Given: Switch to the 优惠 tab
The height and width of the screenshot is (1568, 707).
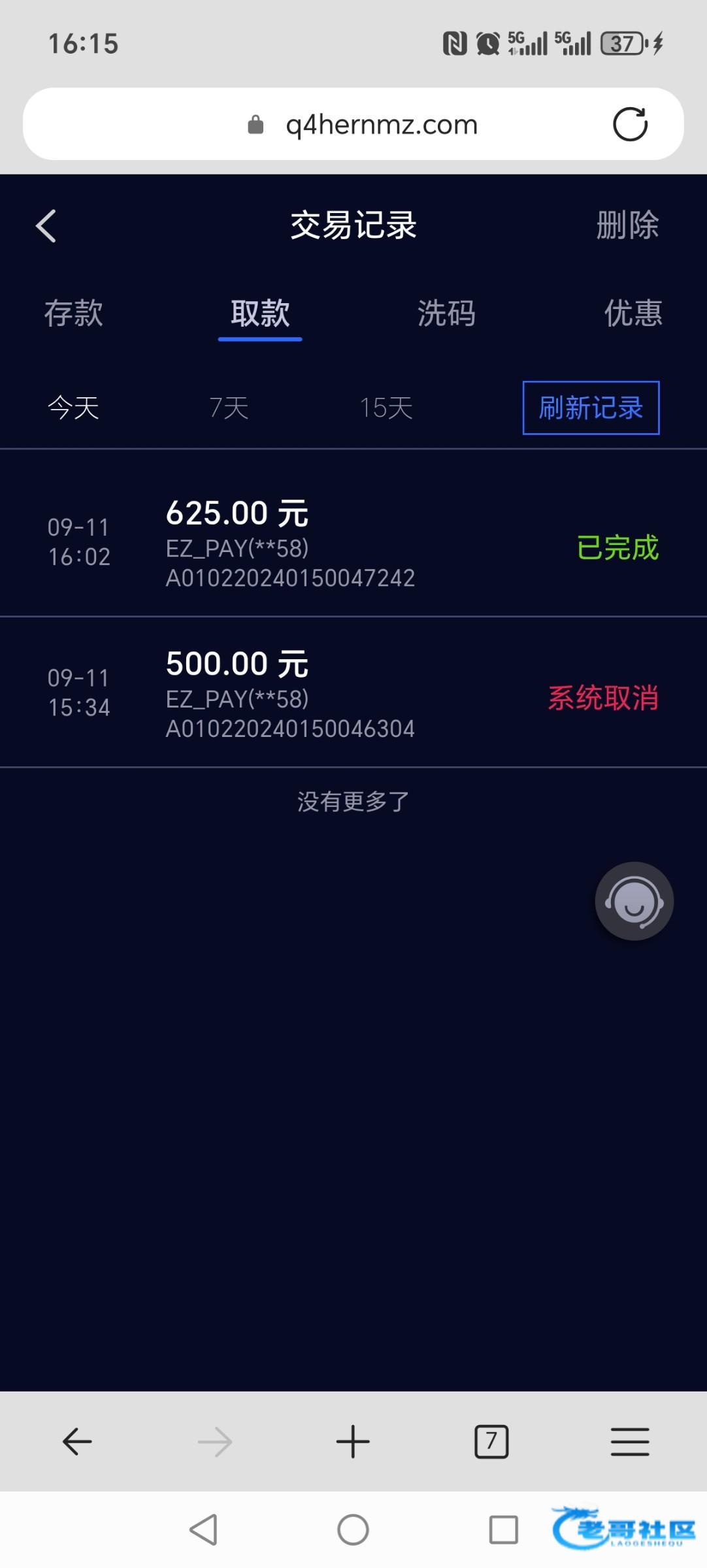Looking at the screenshot, I should point(633,314).
